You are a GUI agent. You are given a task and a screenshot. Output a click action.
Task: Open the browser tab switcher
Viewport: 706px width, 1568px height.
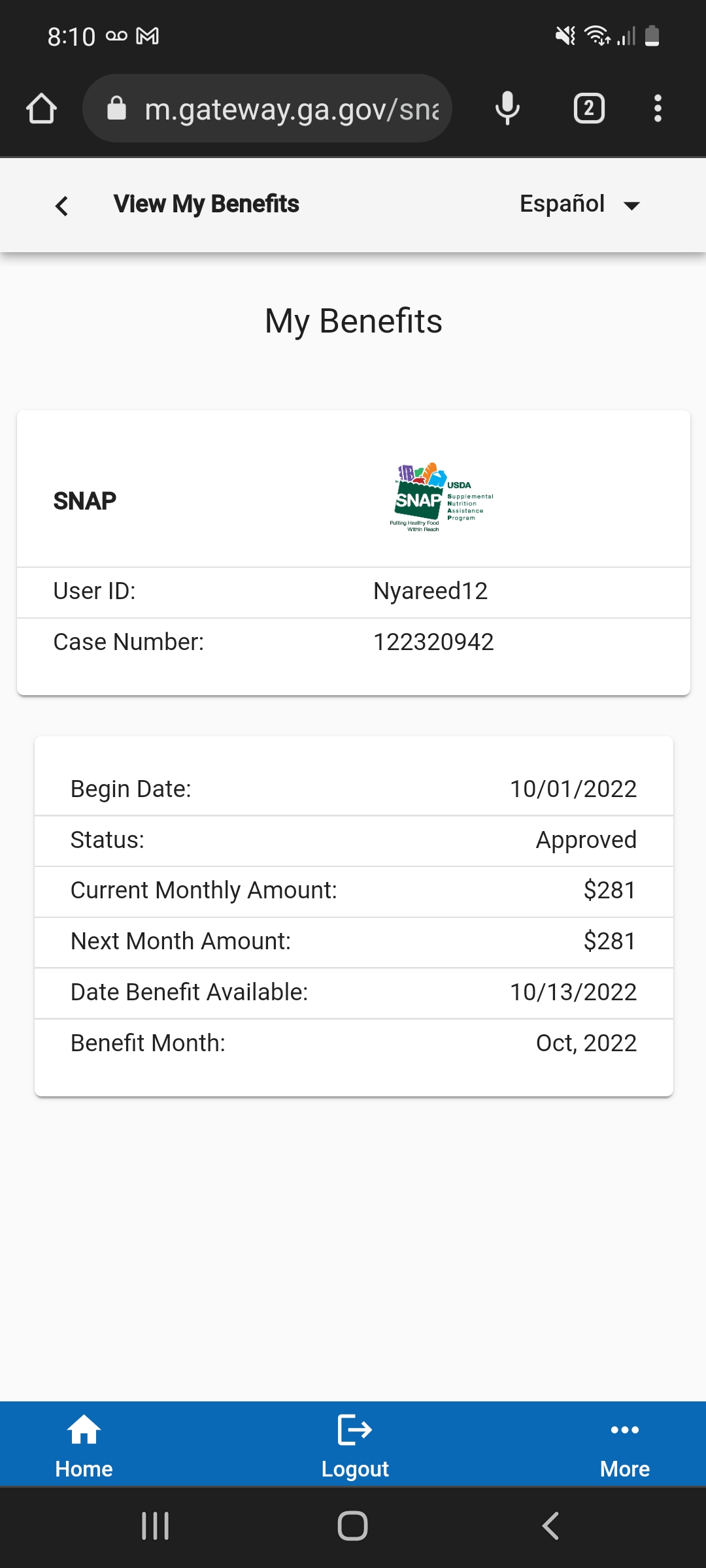point(589,108)
